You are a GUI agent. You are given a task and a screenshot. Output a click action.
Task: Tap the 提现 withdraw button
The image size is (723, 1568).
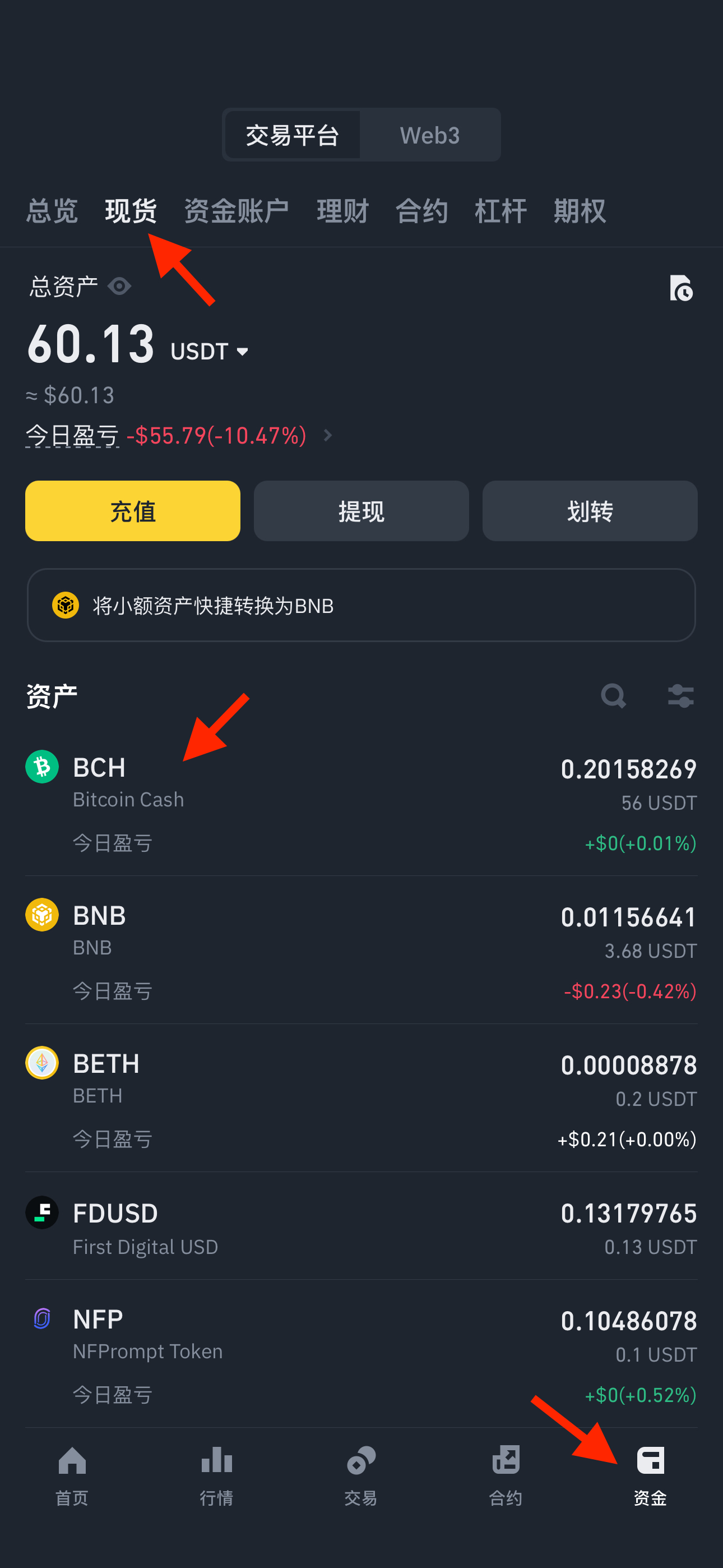pos(361,511)
